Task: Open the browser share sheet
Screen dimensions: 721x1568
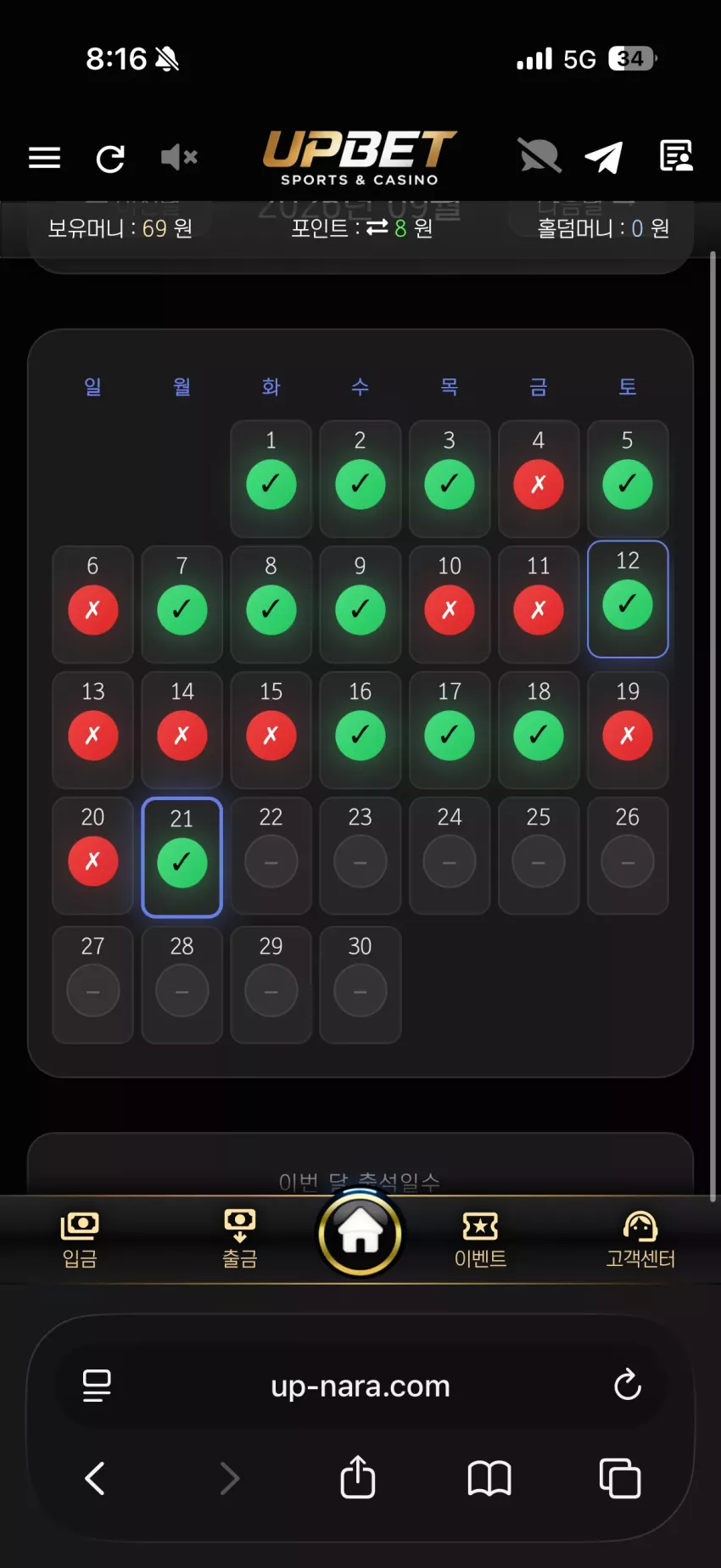Action: point(358,1476)
